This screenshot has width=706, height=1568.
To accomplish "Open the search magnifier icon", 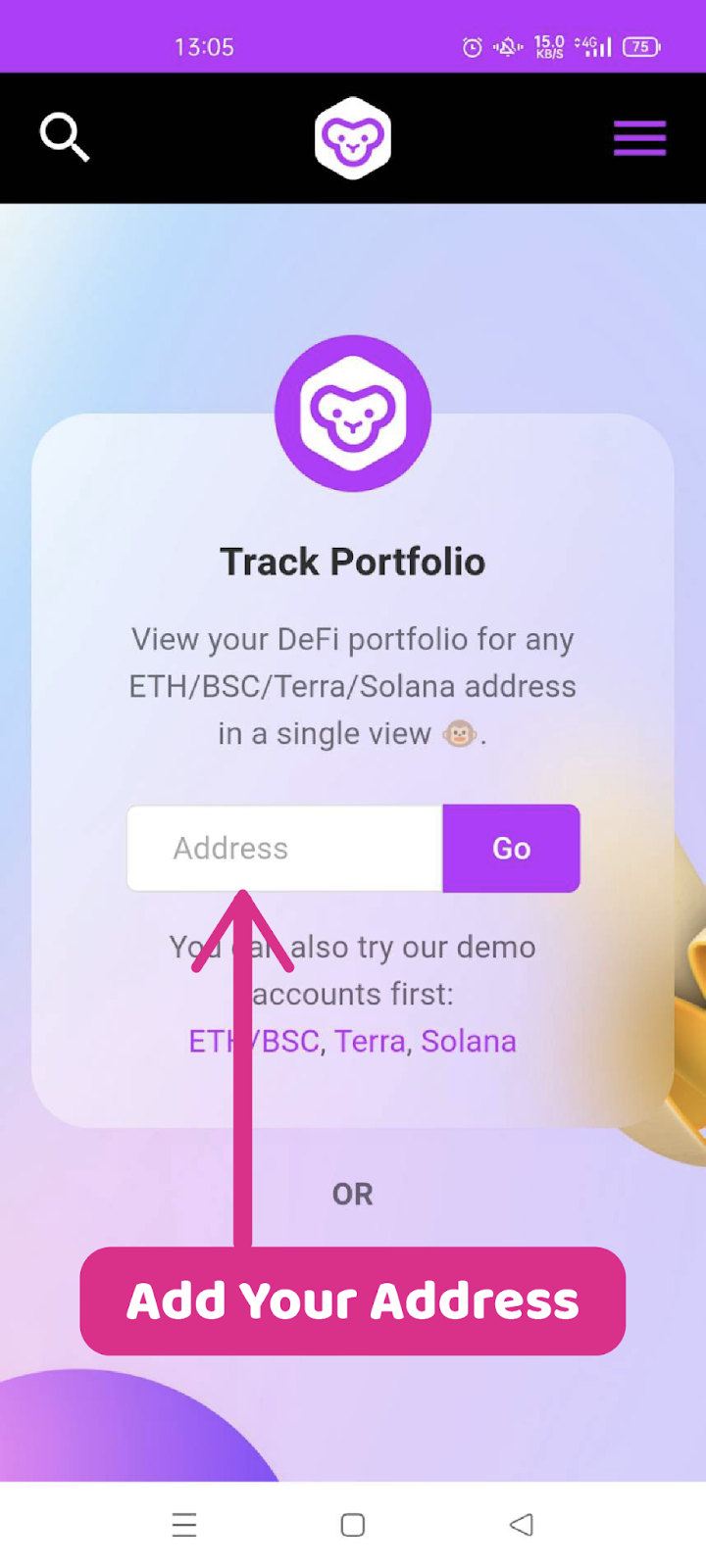I will [x=65, y=137].
